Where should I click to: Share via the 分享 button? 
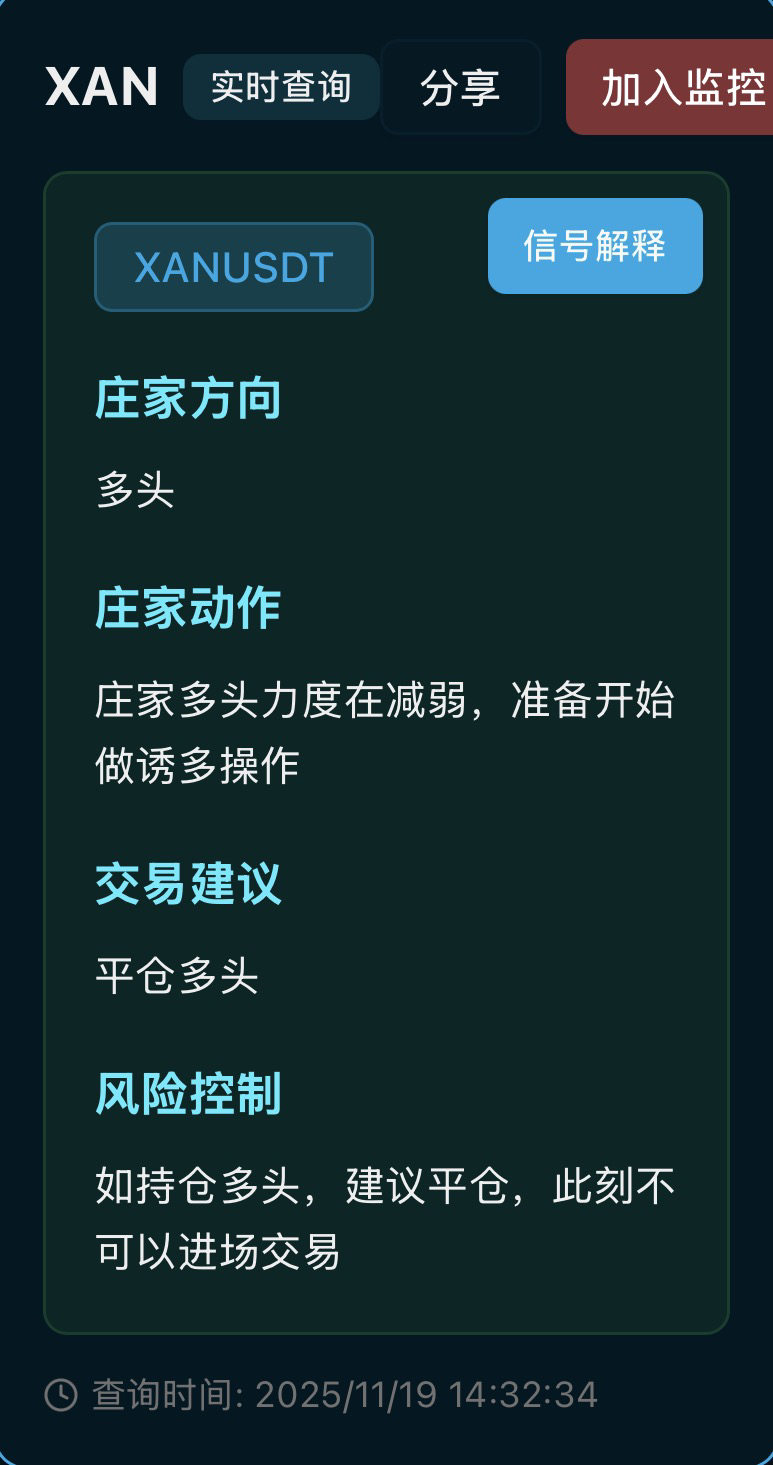(x=460, y=87)
